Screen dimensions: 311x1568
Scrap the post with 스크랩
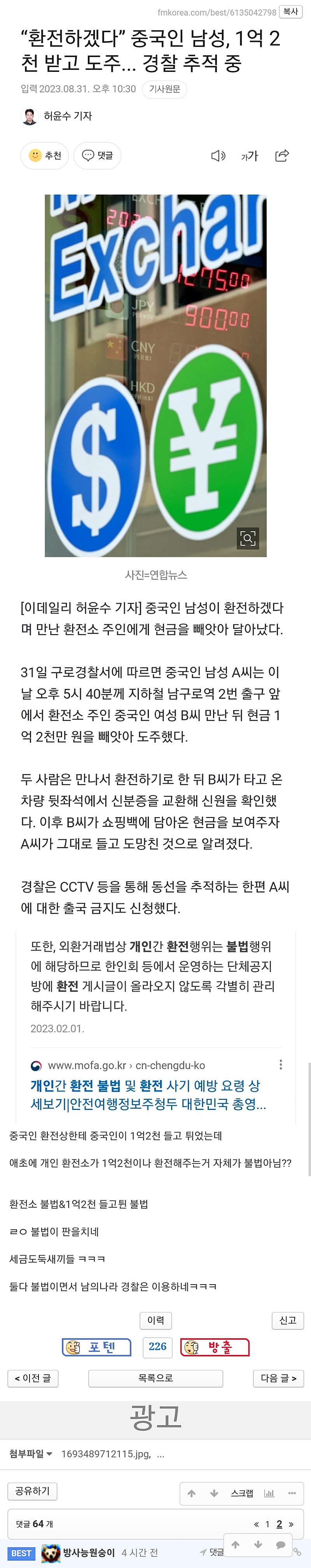coord(241,1493)
